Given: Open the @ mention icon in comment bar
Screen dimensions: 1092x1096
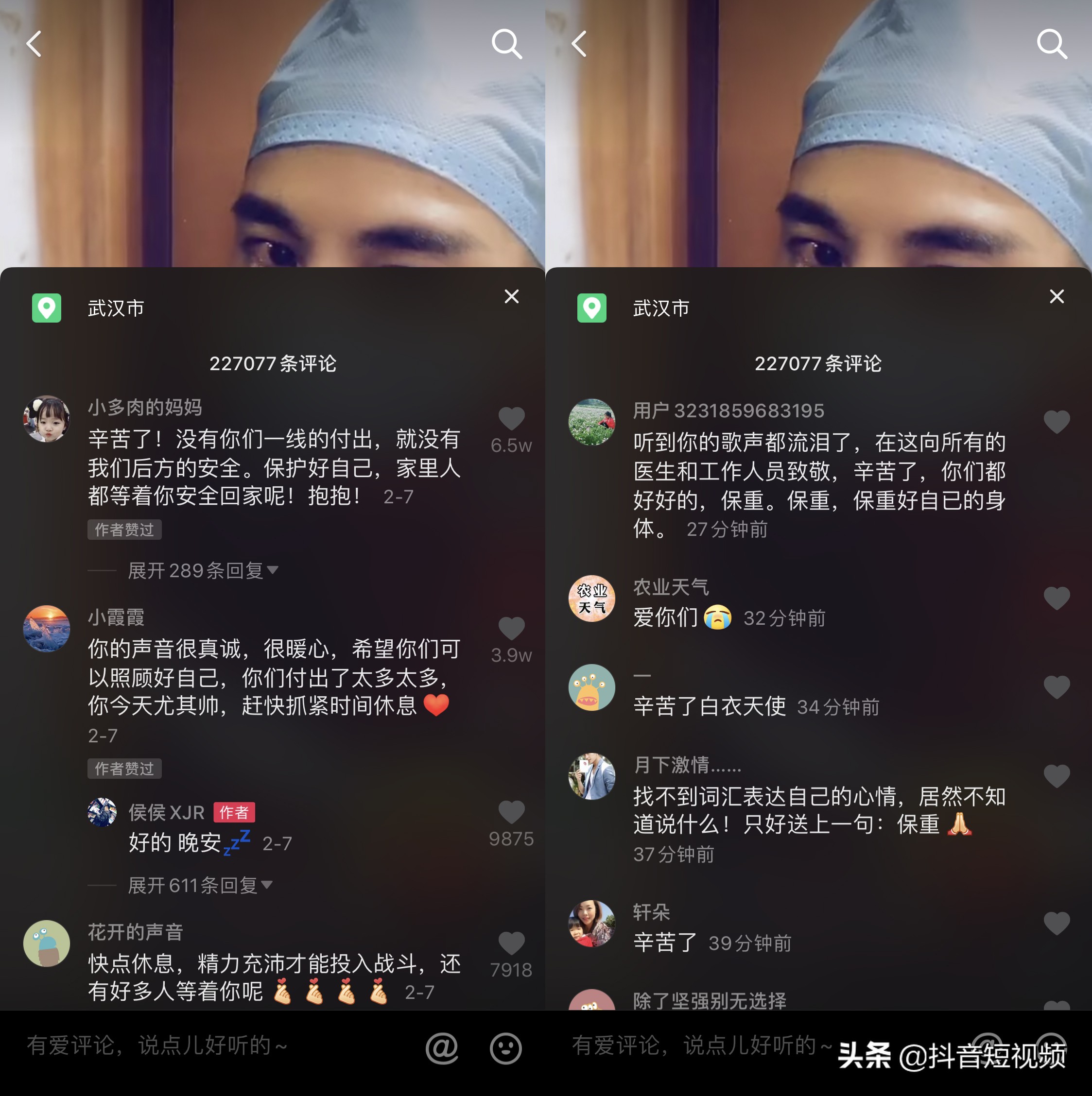Looking at the screenshot, I should point(442,1048).
